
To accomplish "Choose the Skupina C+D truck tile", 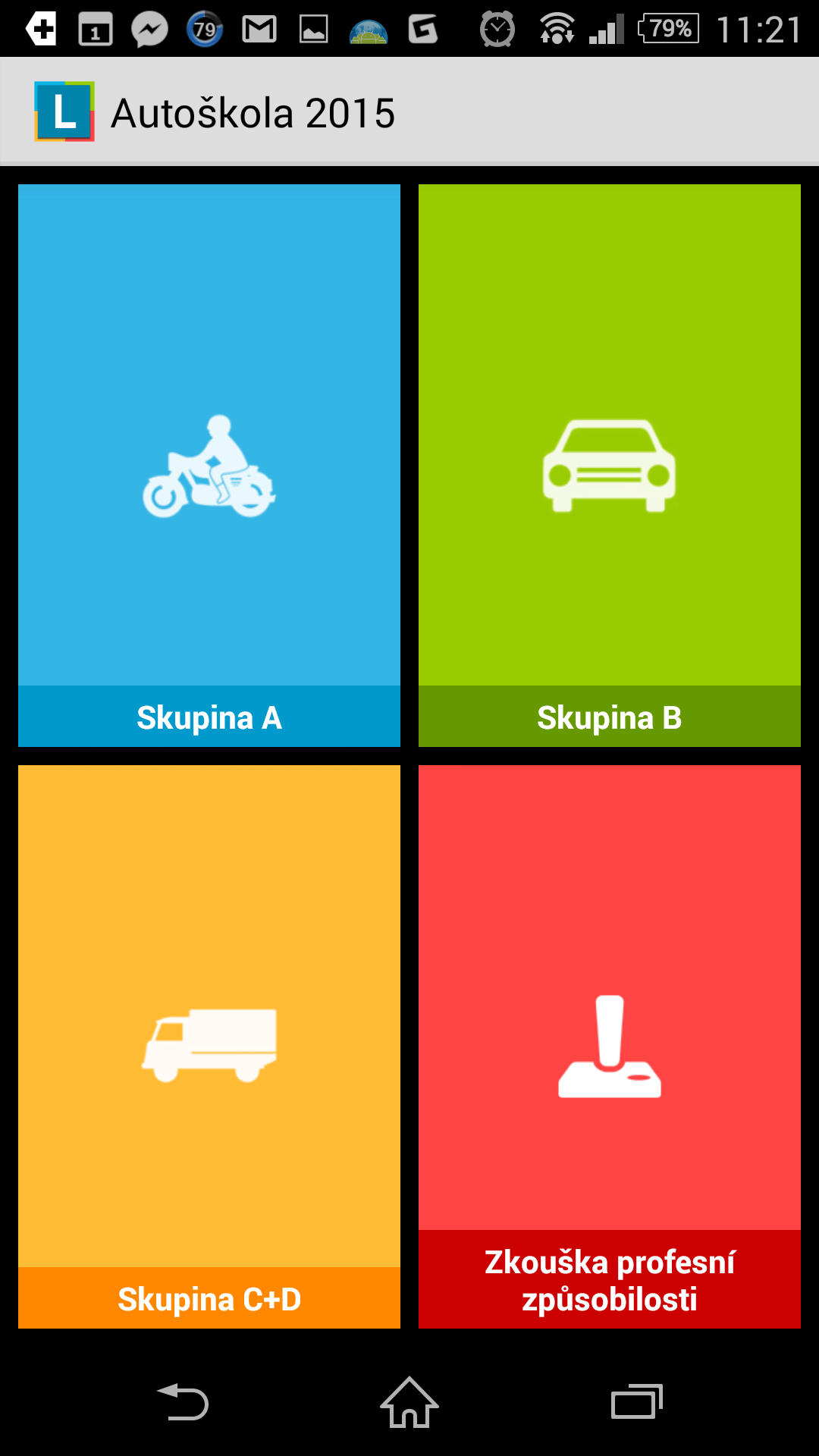I will [209, 1046].
